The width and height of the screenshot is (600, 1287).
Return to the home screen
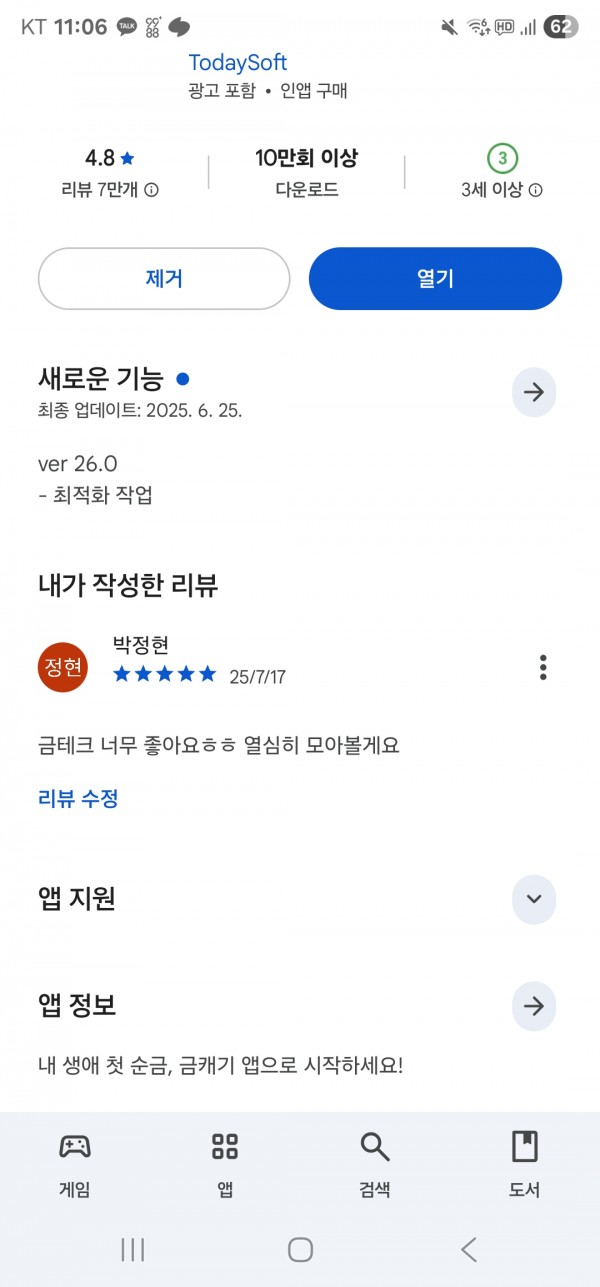tap(300, 1249)
